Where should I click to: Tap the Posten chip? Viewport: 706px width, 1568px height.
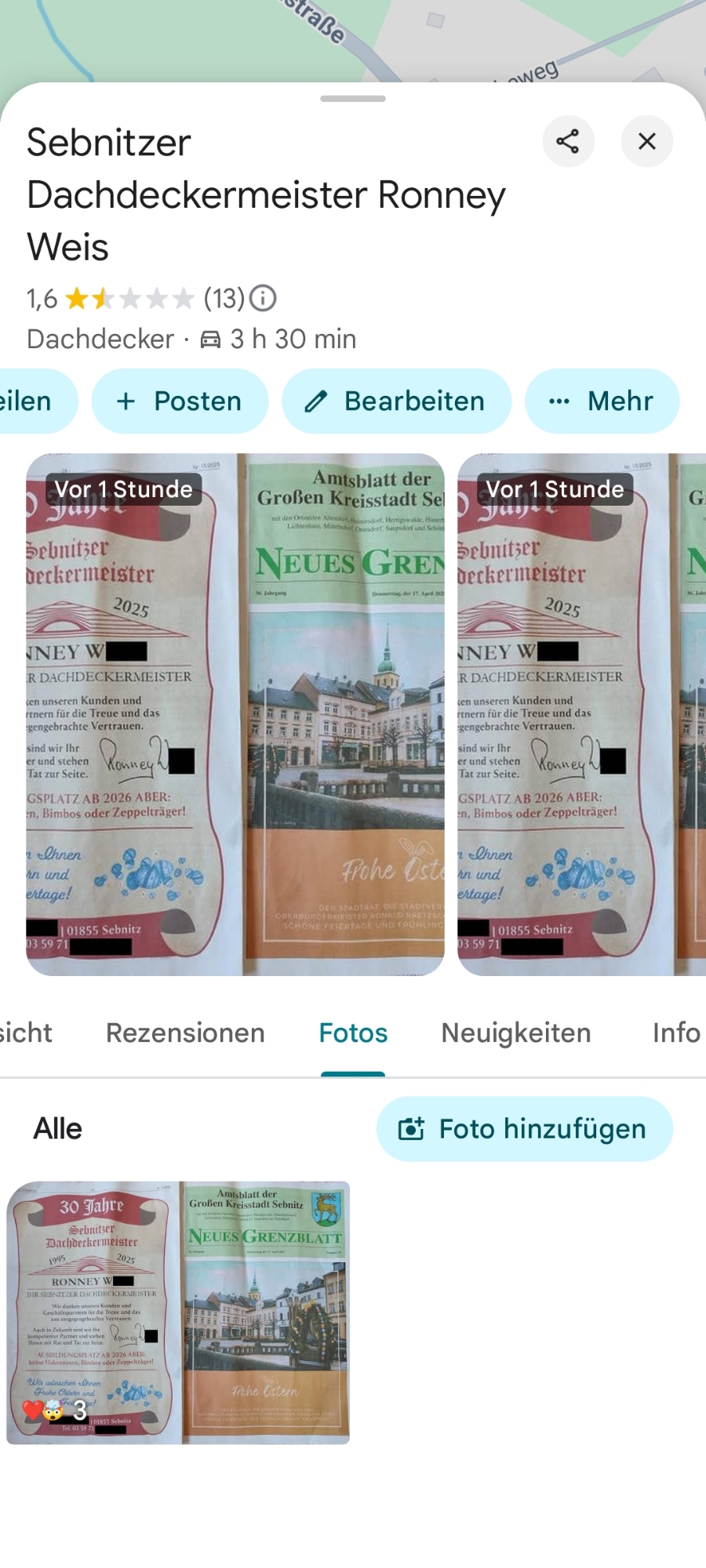180,401
